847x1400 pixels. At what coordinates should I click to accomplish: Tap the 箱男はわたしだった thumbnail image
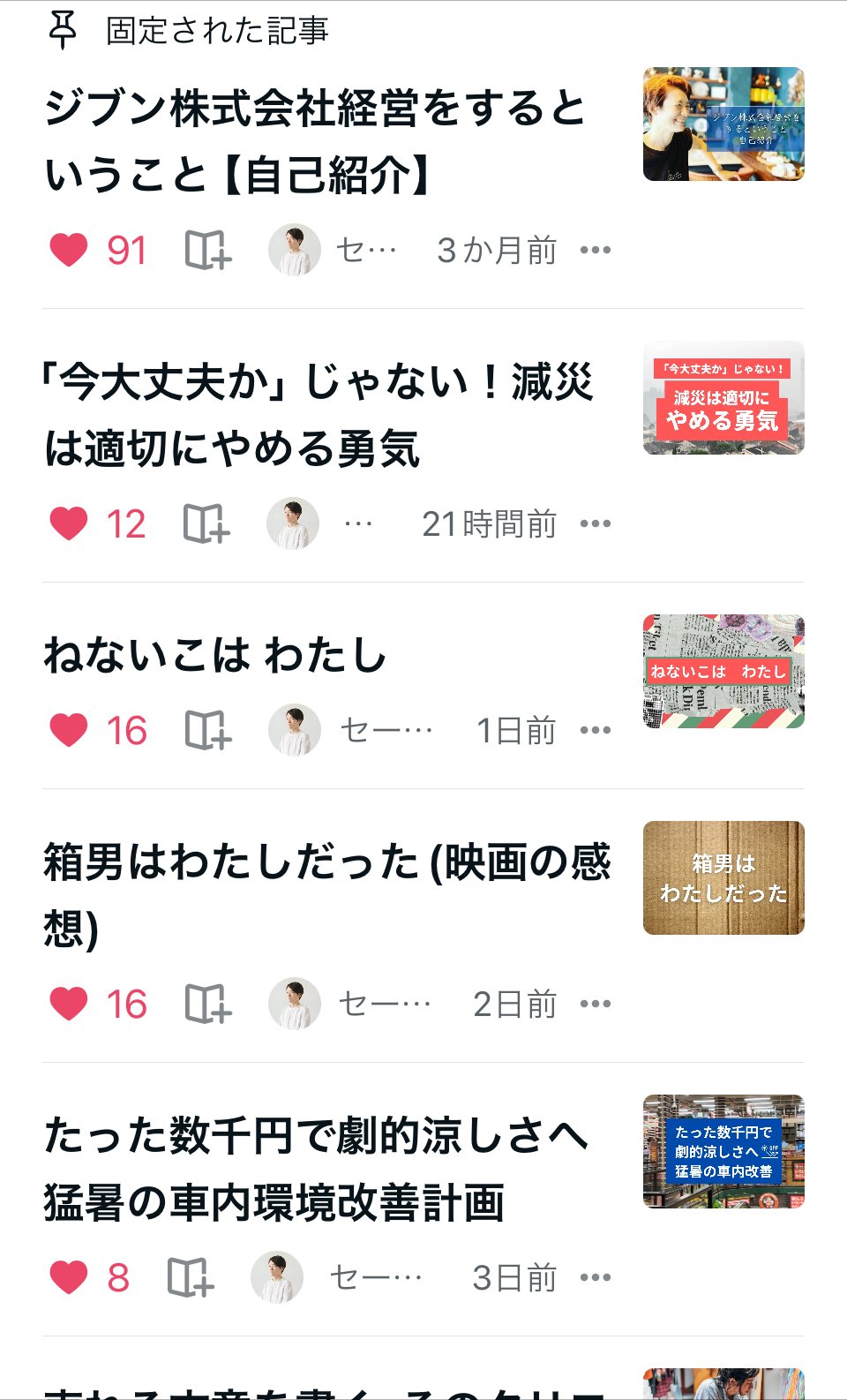[x=723, y=878]
